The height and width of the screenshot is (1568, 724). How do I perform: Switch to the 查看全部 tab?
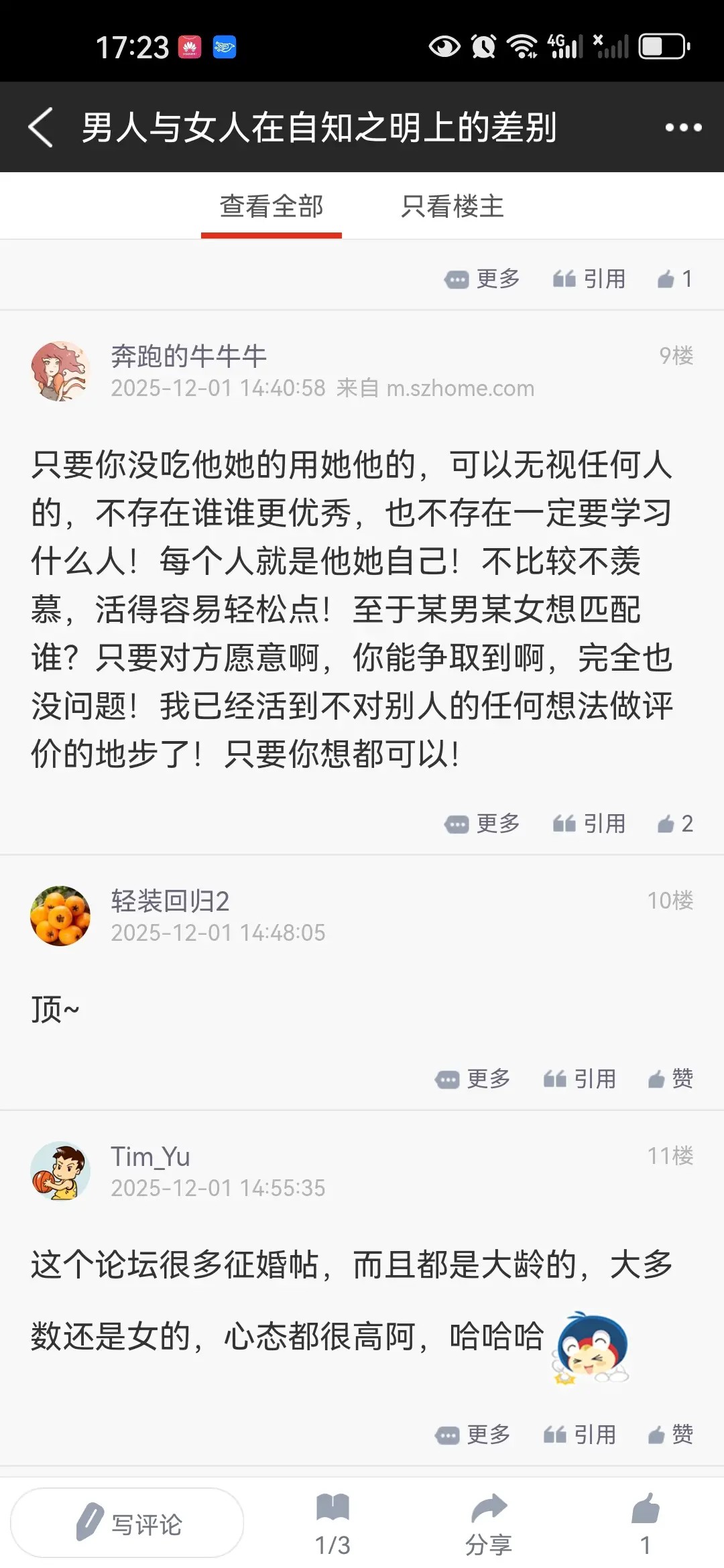(271, 206)
